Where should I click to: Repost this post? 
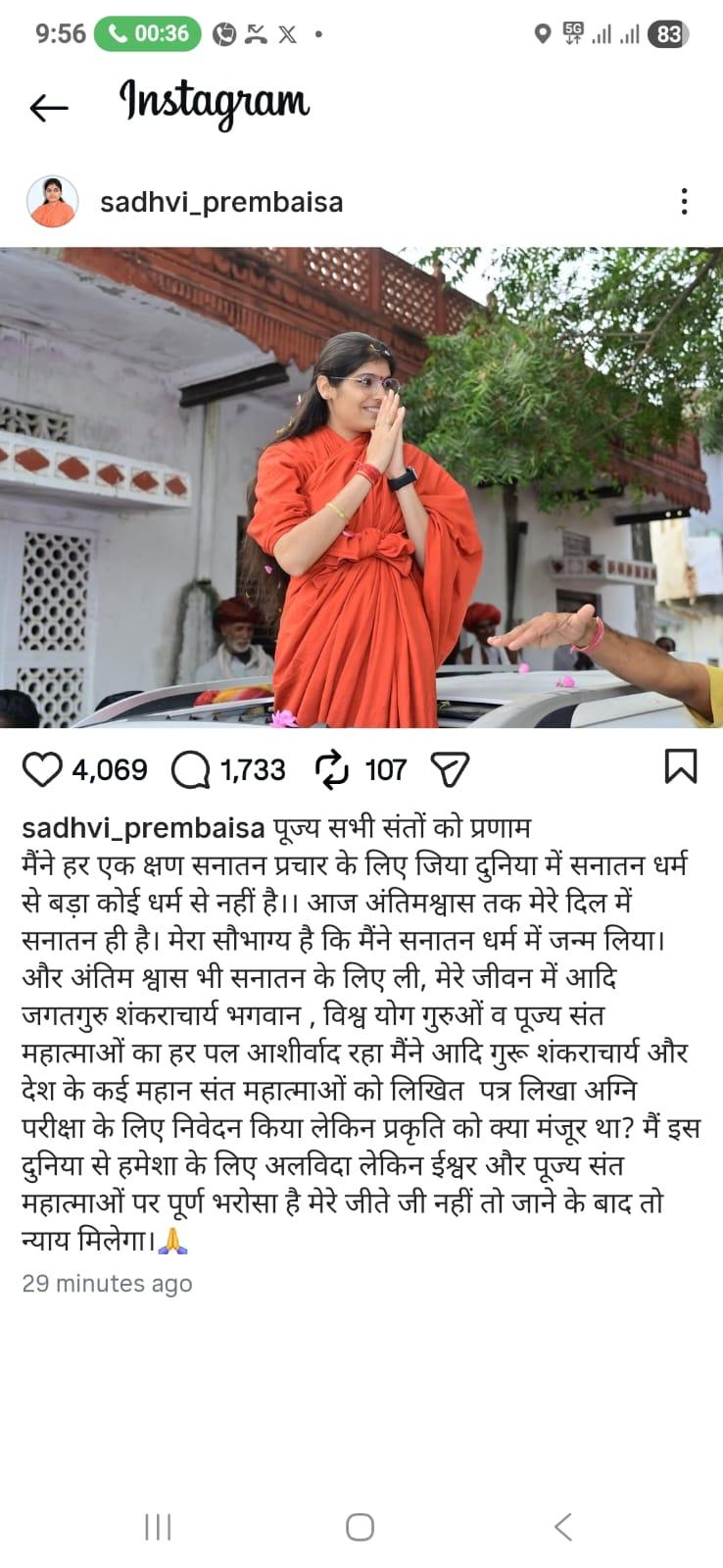click(332, 769)
